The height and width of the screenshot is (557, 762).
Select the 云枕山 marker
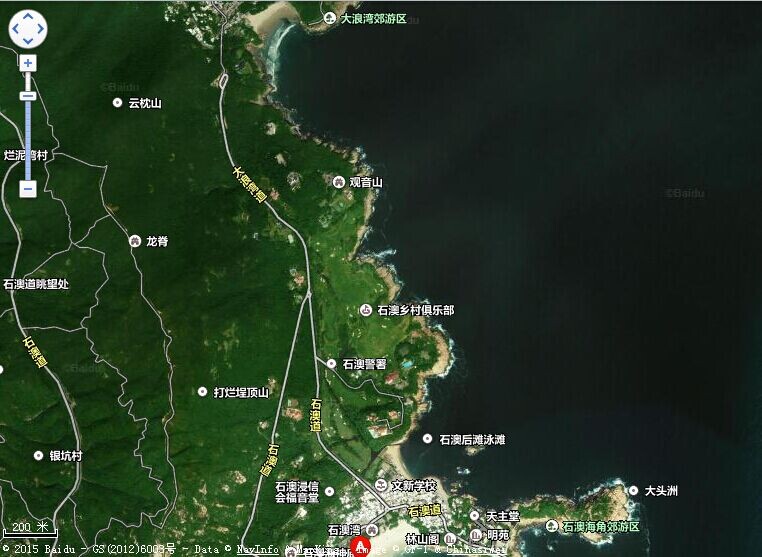tap(117, 103)
